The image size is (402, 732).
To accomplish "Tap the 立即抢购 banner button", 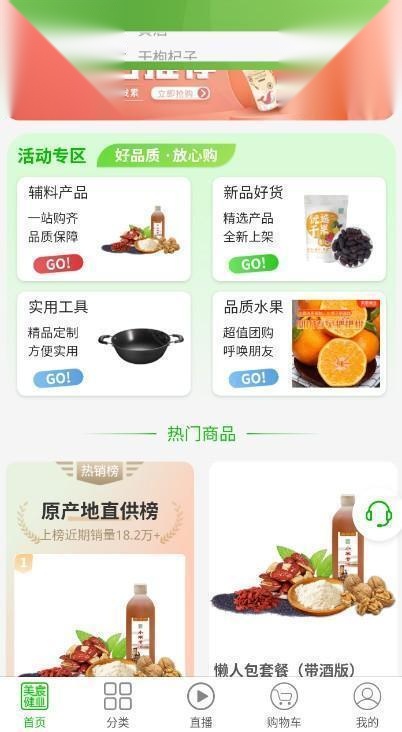I will [180, 93].
